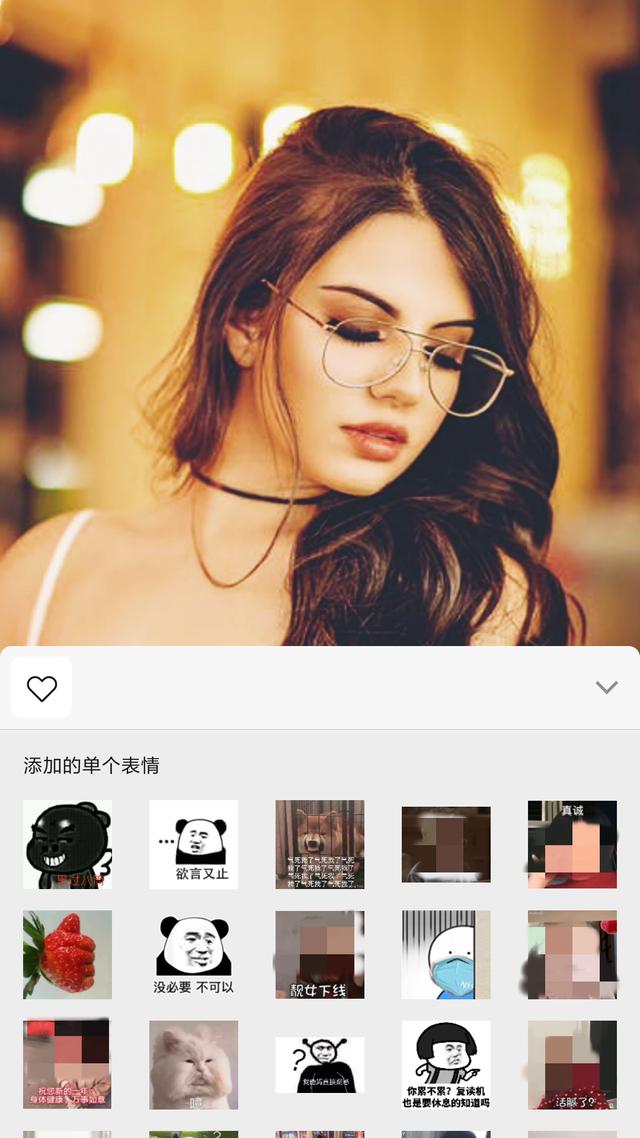The height and width of the screenshot is (1138, 640).
Task: Choose the caged dog sticker
Action: pos(319,845)
